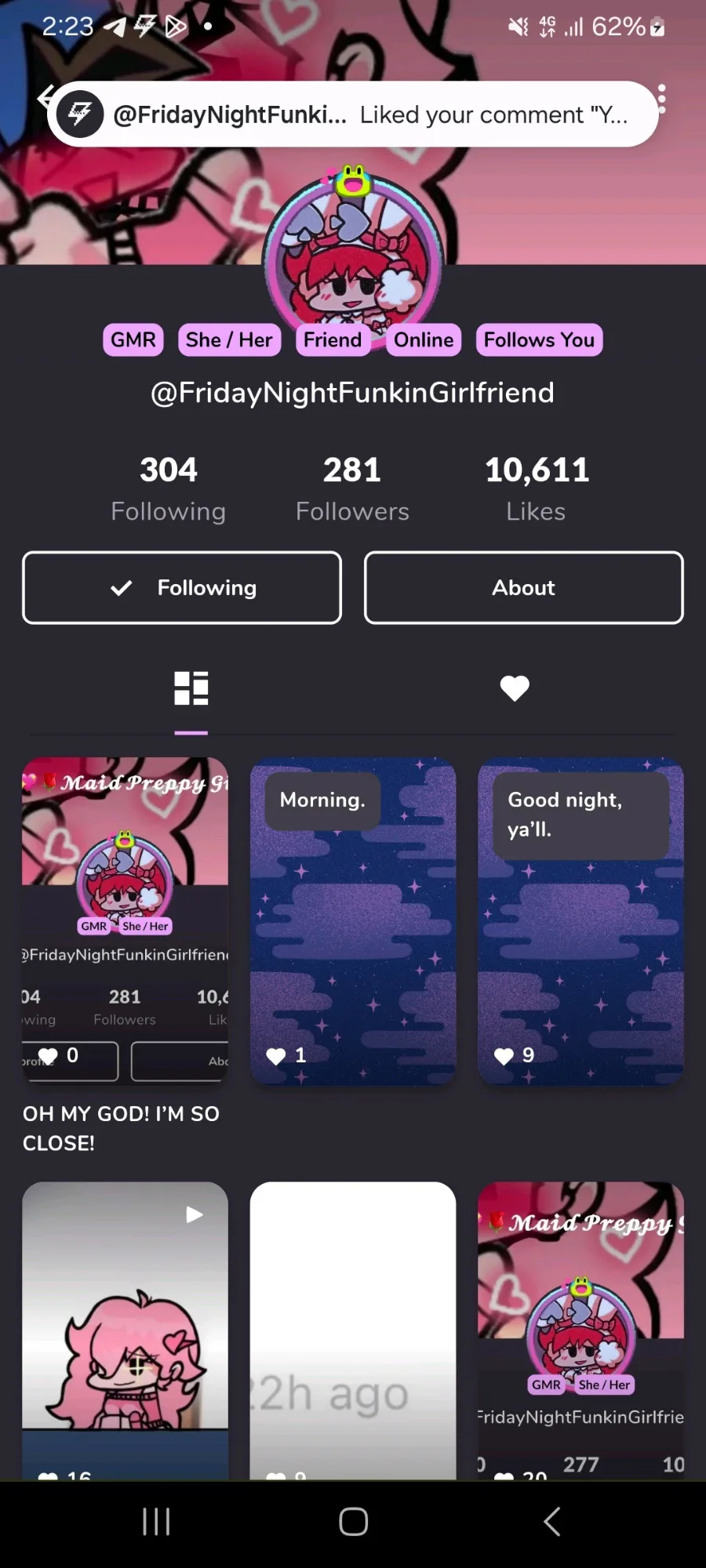Screen dimensions: 706x1568
Task: Switch to the liked posts heart tab
Action: tap(515, 688)
